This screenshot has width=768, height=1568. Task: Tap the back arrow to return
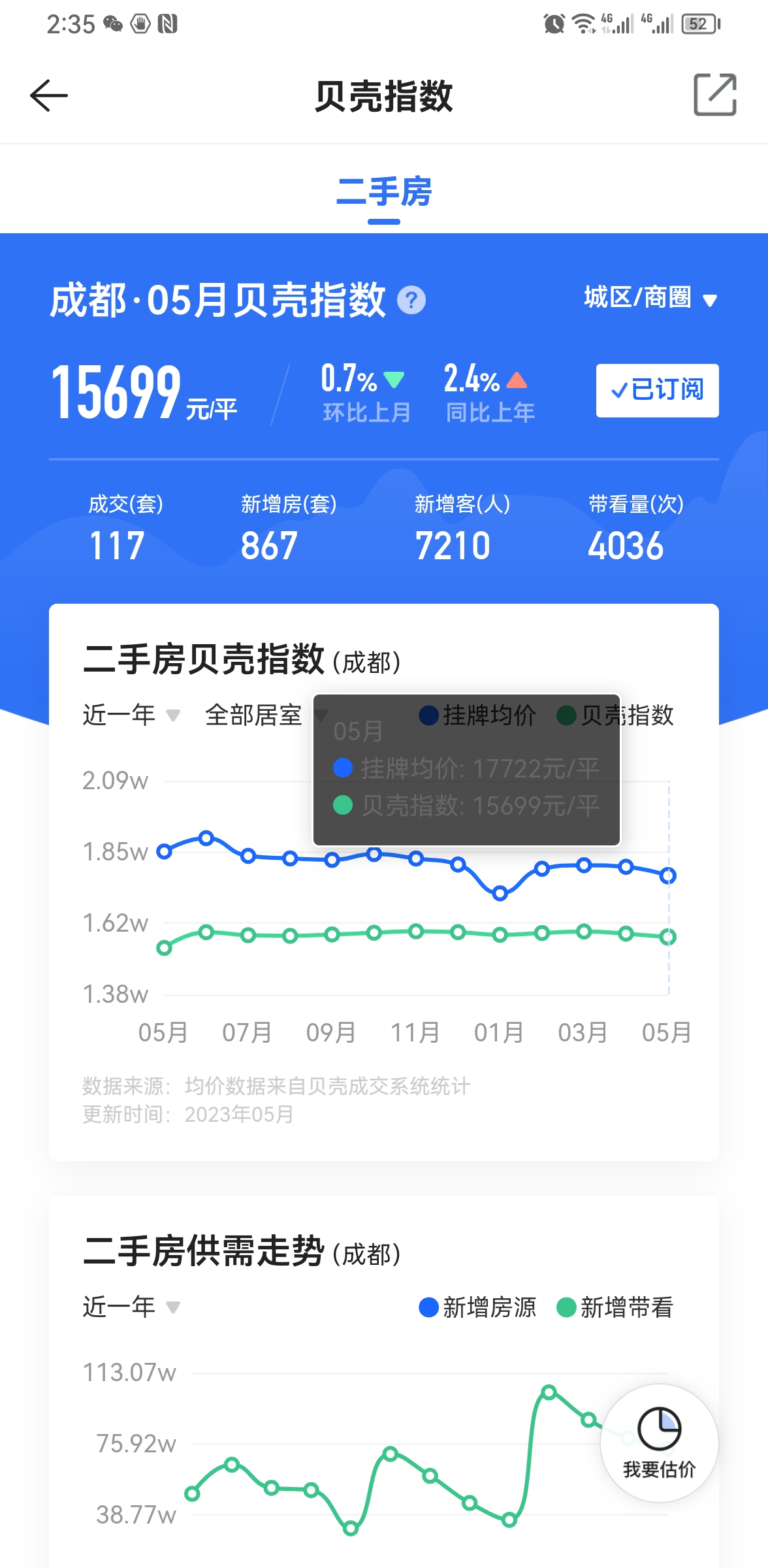(48, 95)
